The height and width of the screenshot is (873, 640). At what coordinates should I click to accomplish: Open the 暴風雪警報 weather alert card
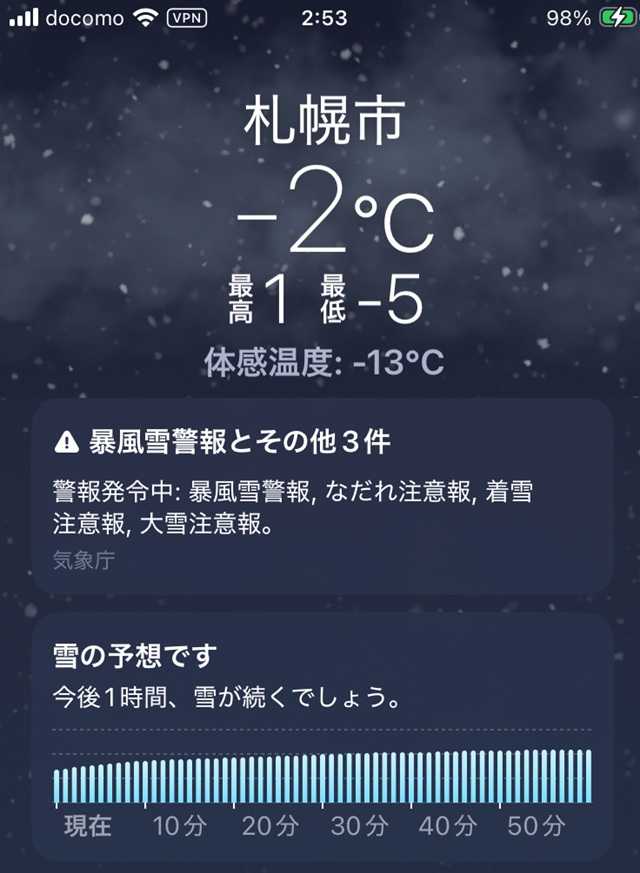[x=321, y=496]
